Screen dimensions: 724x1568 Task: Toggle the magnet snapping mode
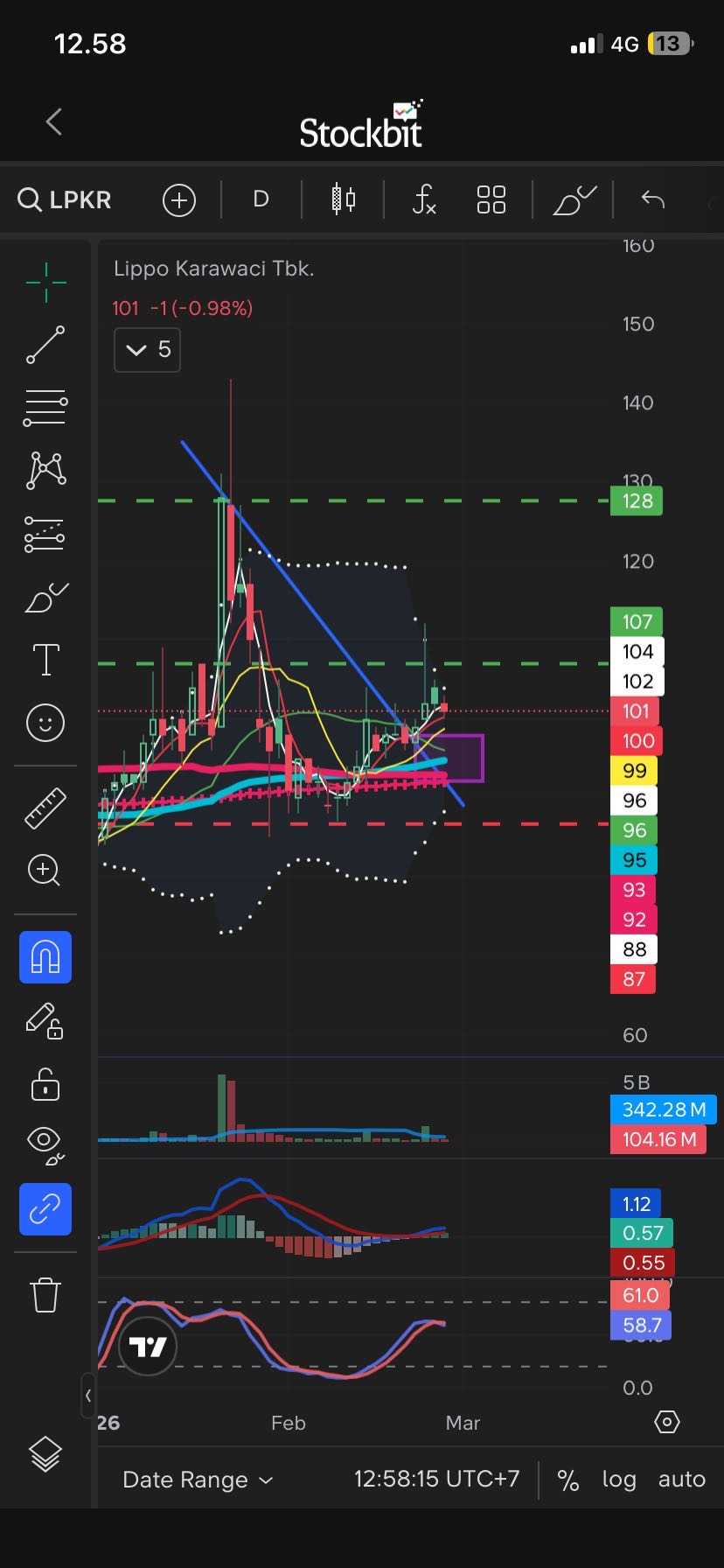45,957
